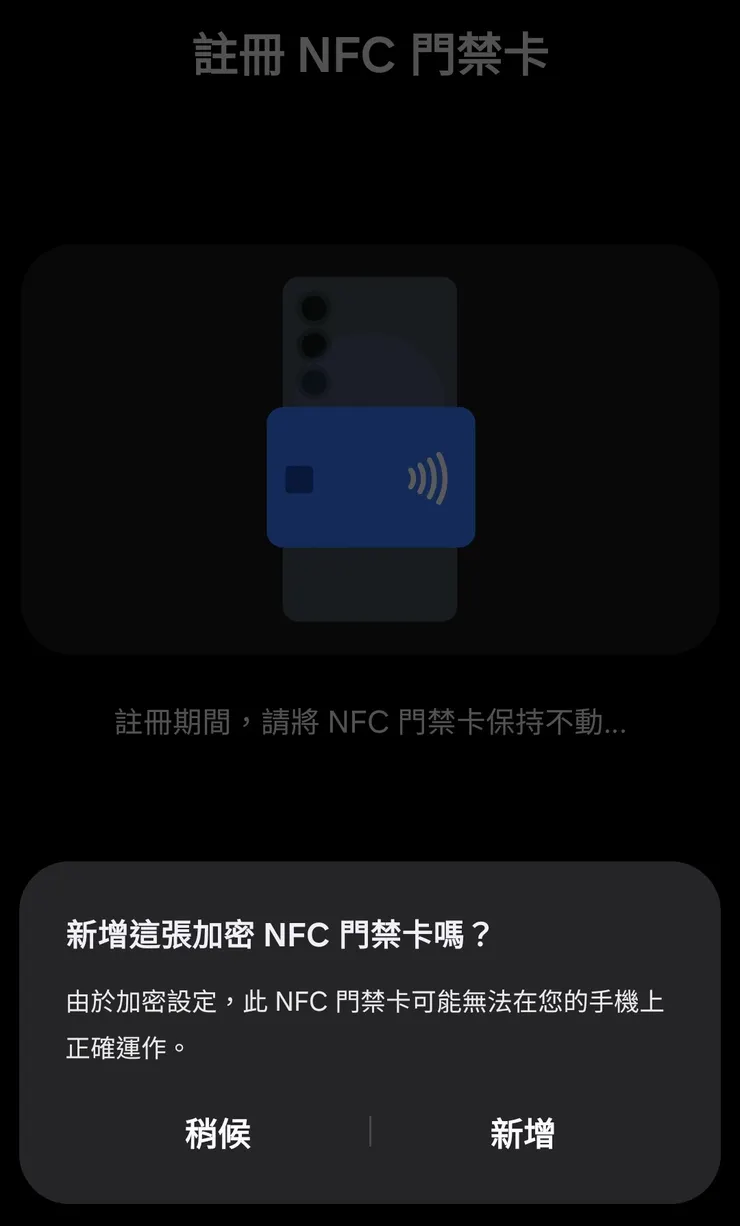Select the phone's lower body in the illustration

[x=372, y=580]
